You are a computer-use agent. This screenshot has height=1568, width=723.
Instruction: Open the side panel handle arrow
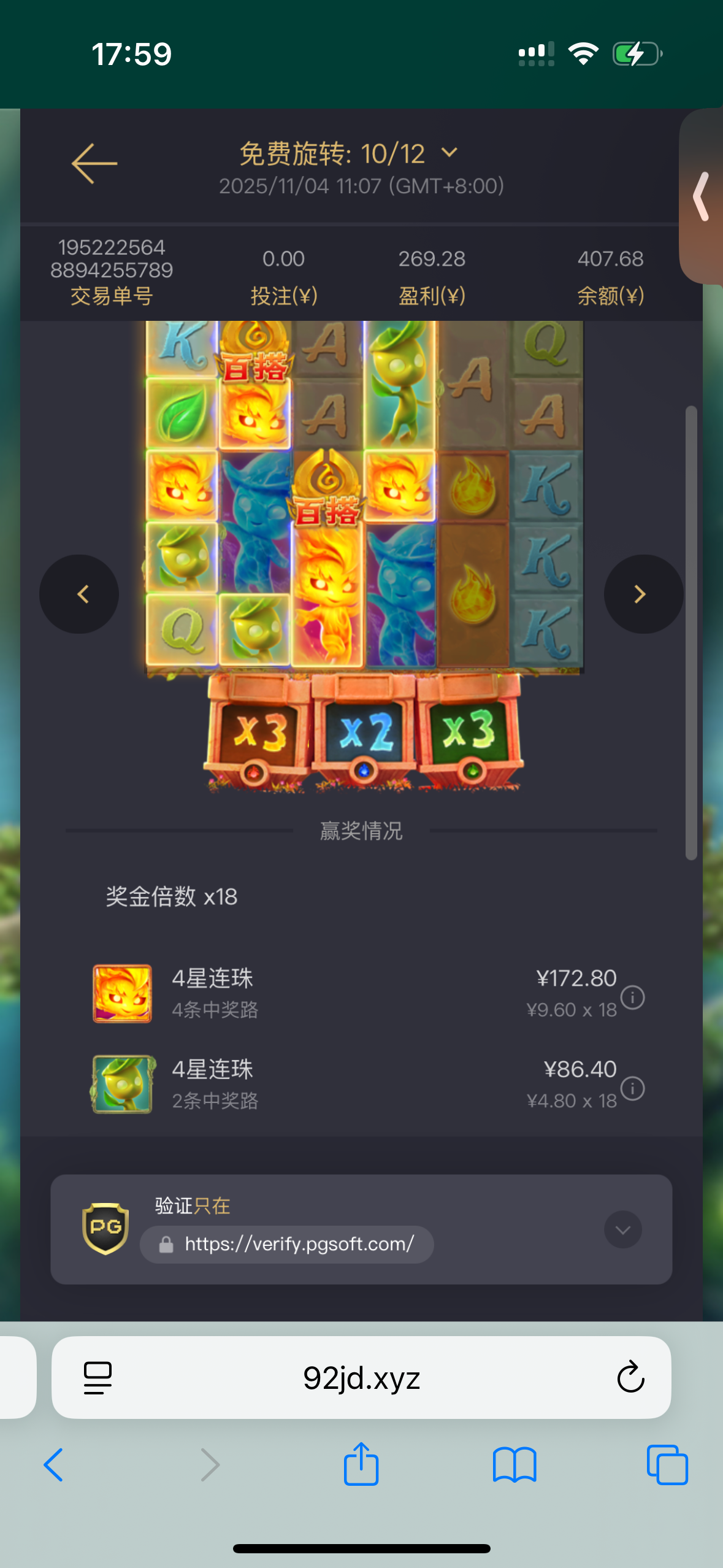pos(701,196)
